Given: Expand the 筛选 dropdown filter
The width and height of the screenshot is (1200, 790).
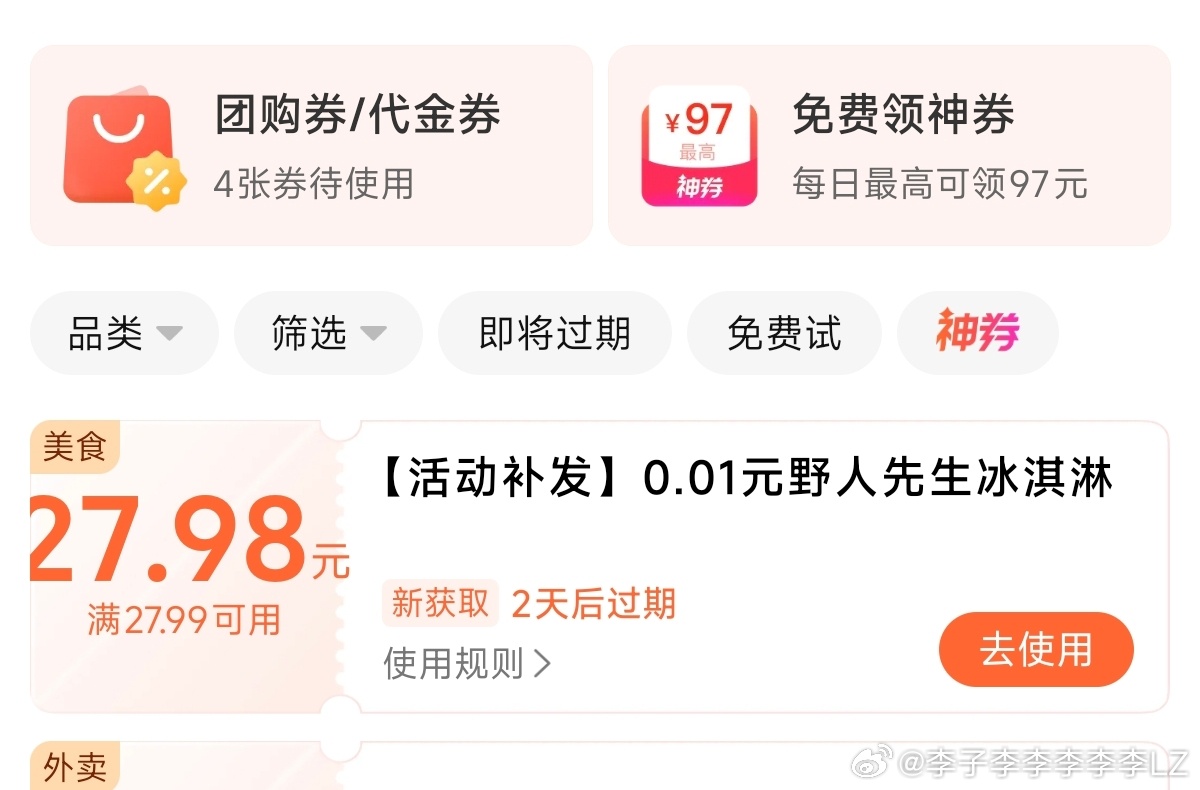Looking at the screenshot, I should click(328, 333).
